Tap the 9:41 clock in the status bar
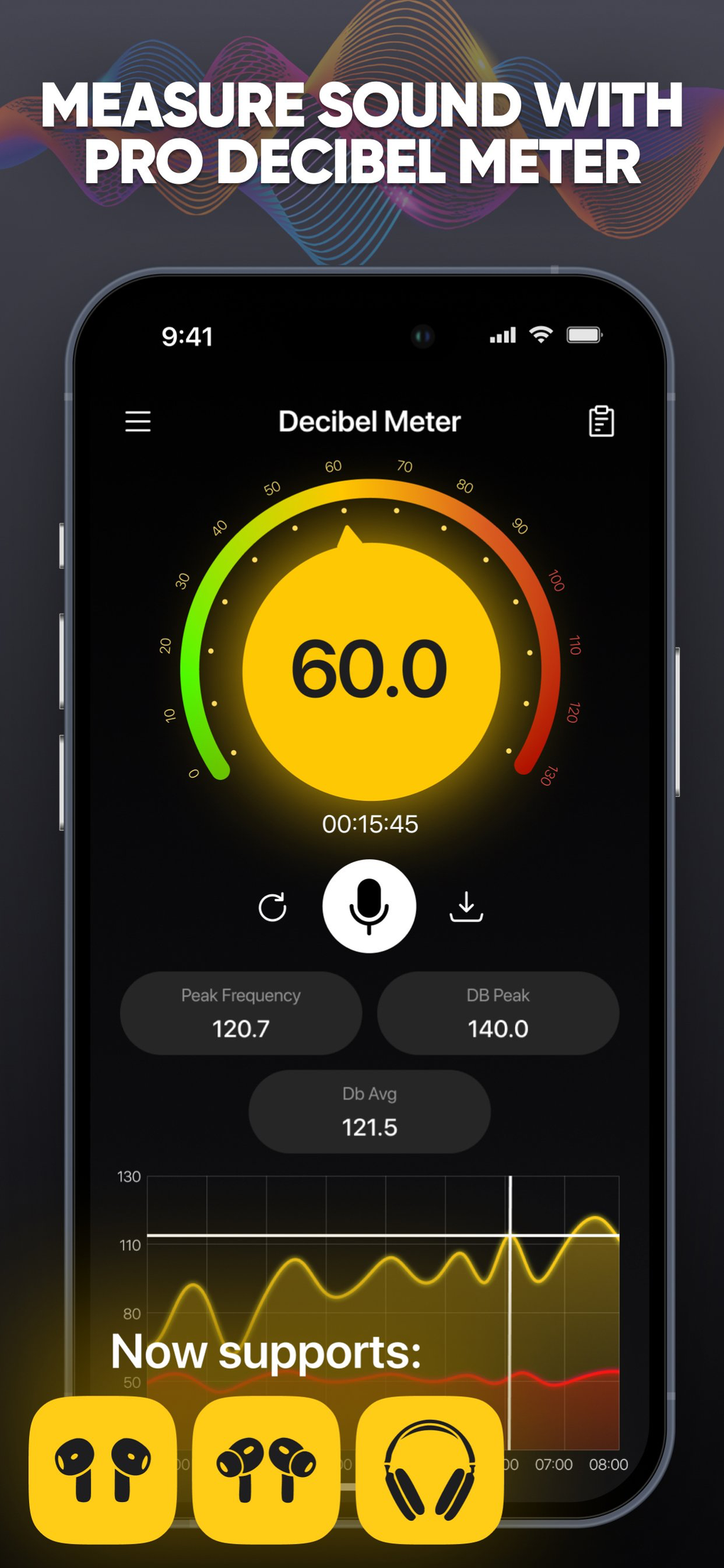The image size is (724, 1568). coord(187,335)
